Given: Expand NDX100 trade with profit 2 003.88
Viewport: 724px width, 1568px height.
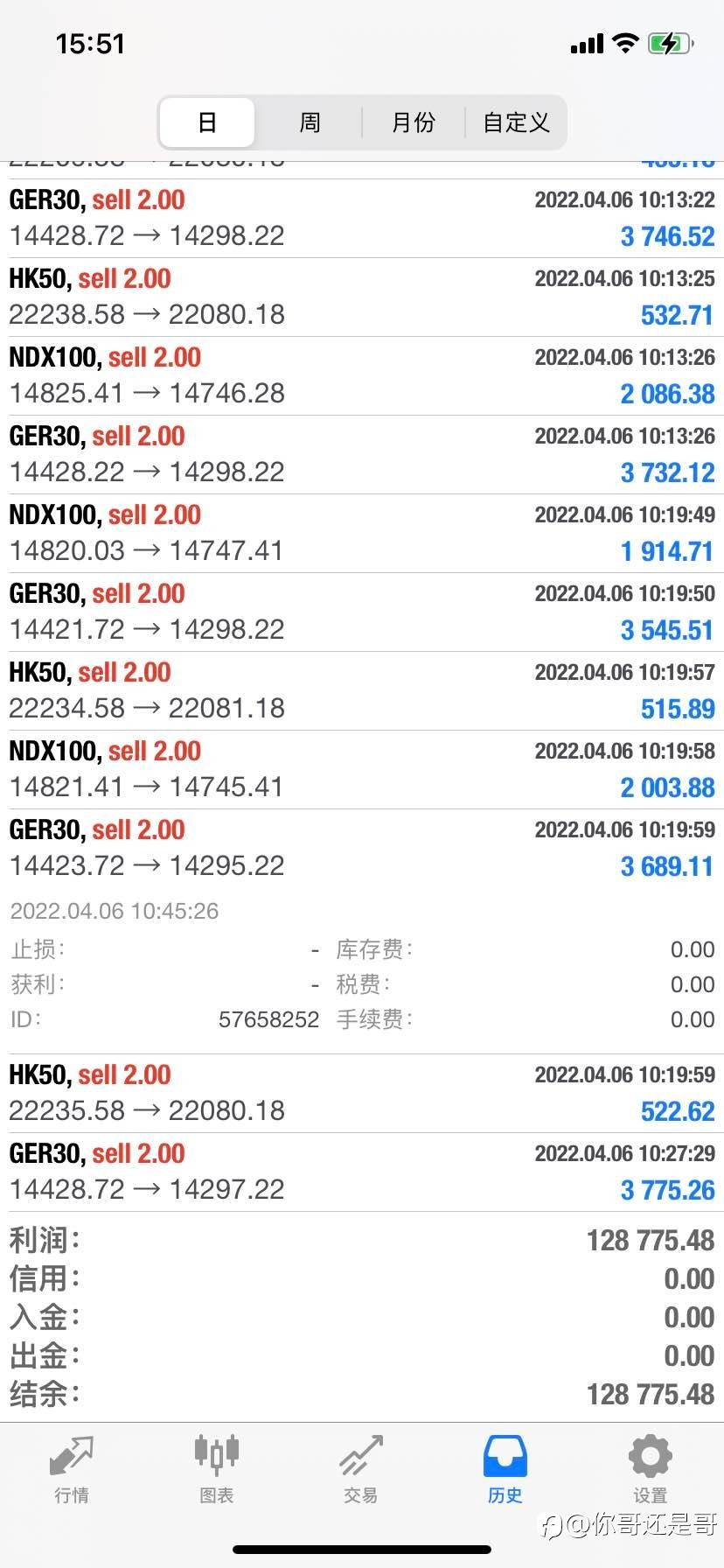Looking at the screenshot, I should click(362, 770).
